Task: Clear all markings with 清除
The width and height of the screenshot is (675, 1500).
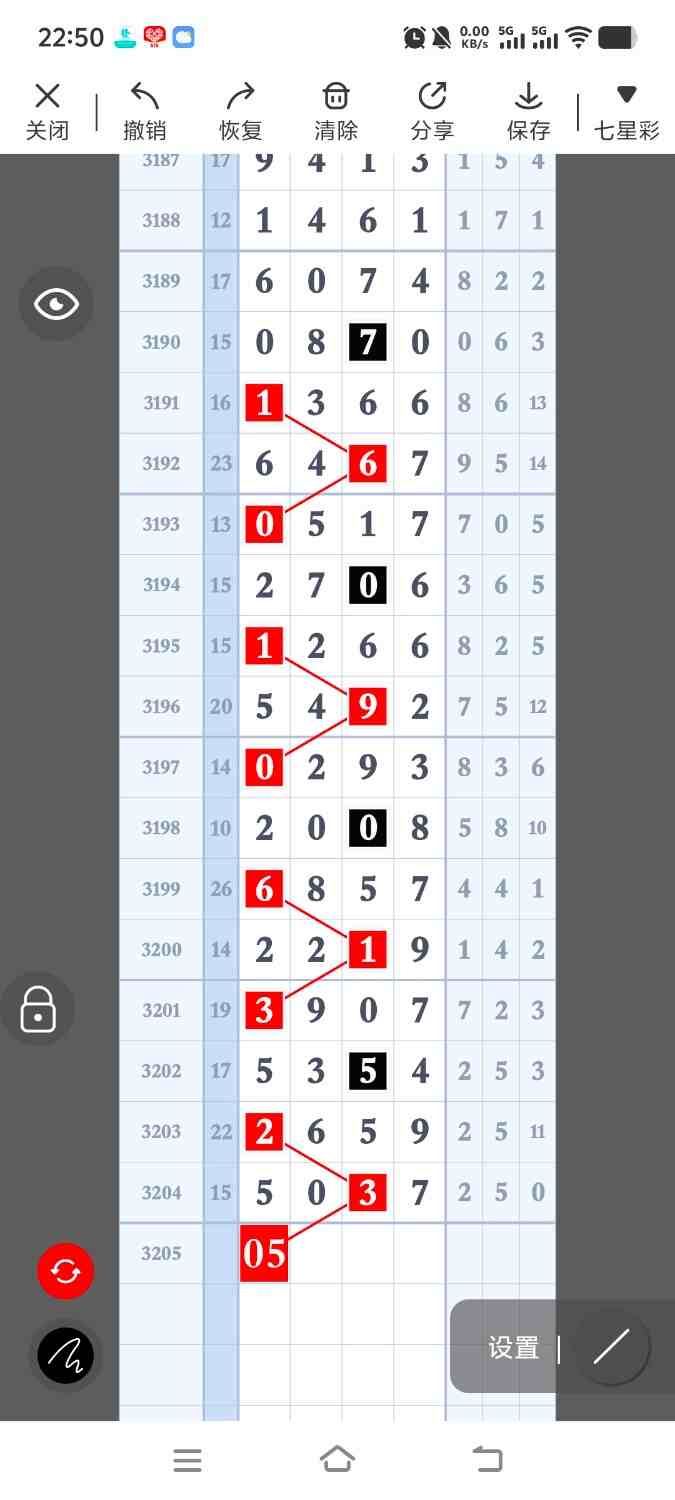Action: (x=336, y=111)
